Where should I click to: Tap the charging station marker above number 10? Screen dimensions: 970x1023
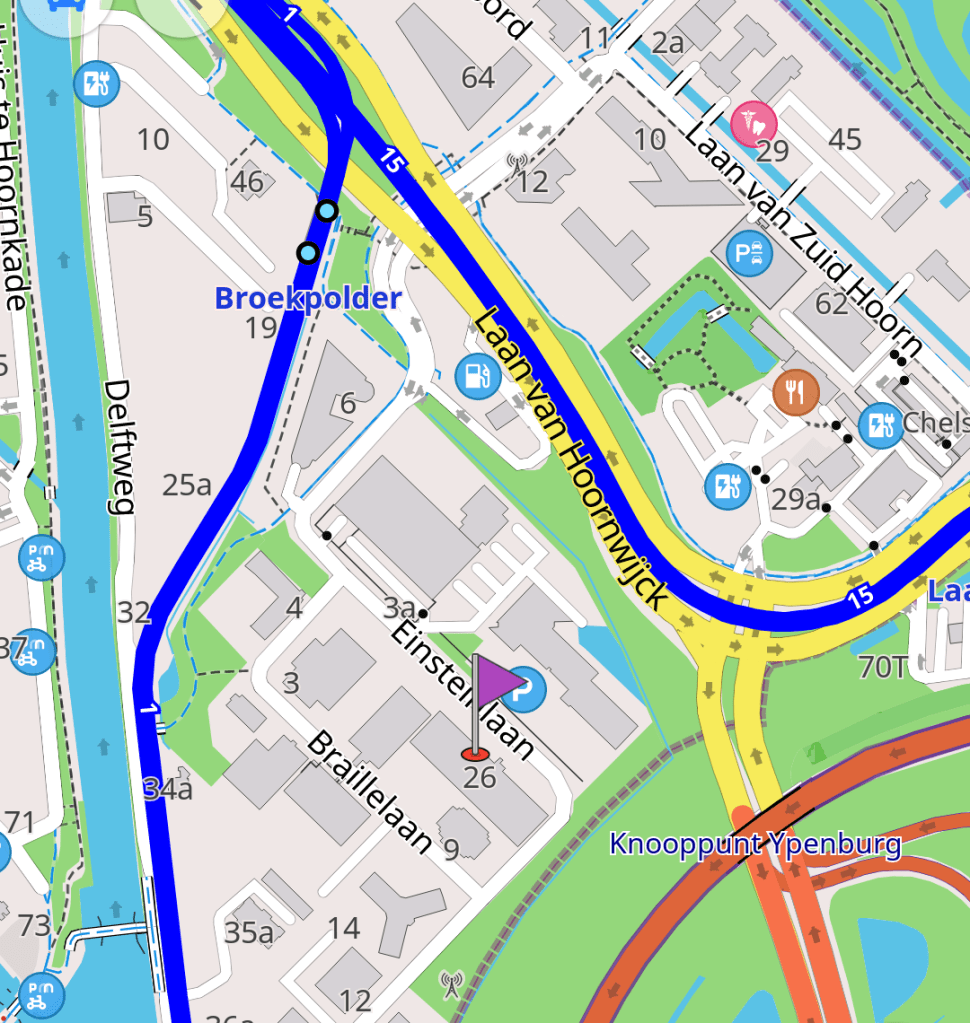pyautogui.click(x=96, y=84)
